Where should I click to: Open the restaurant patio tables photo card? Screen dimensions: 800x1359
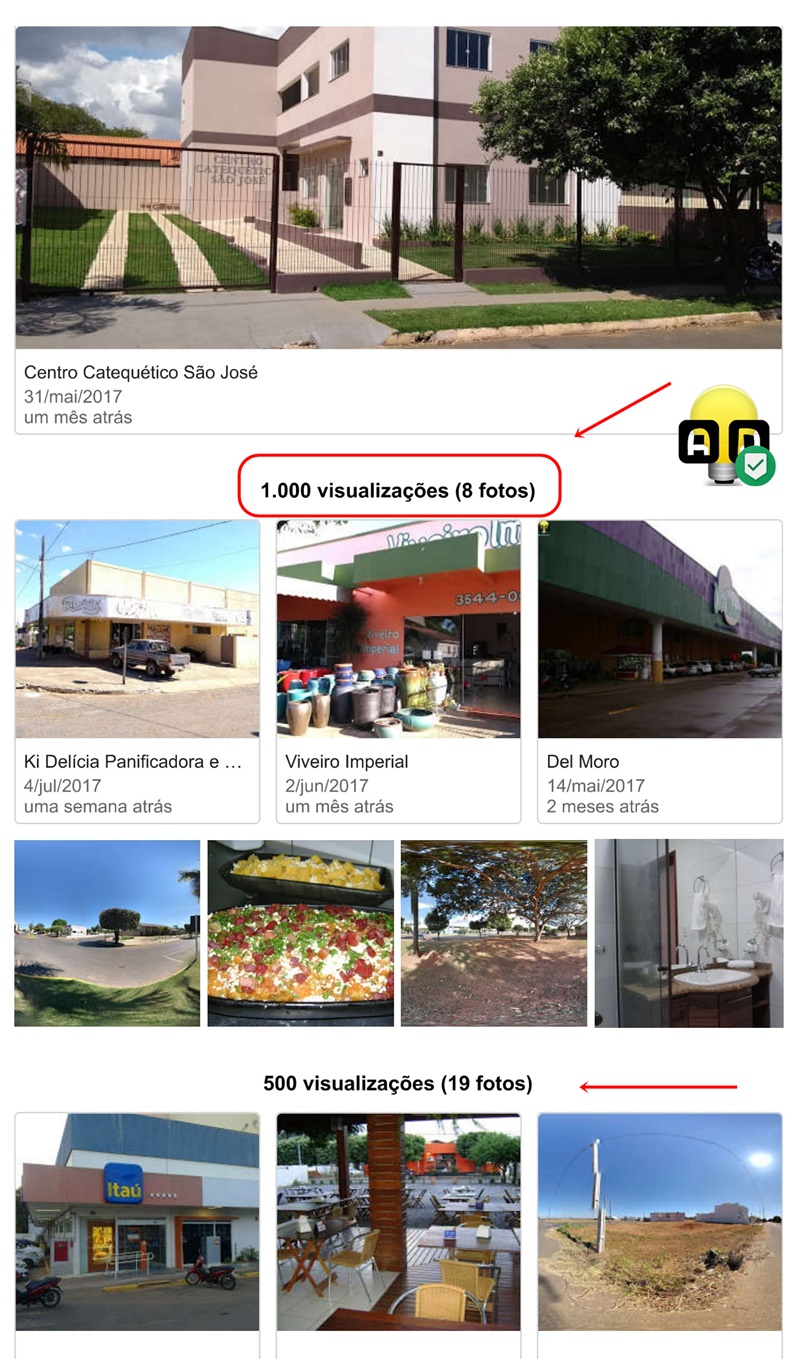398,1235
